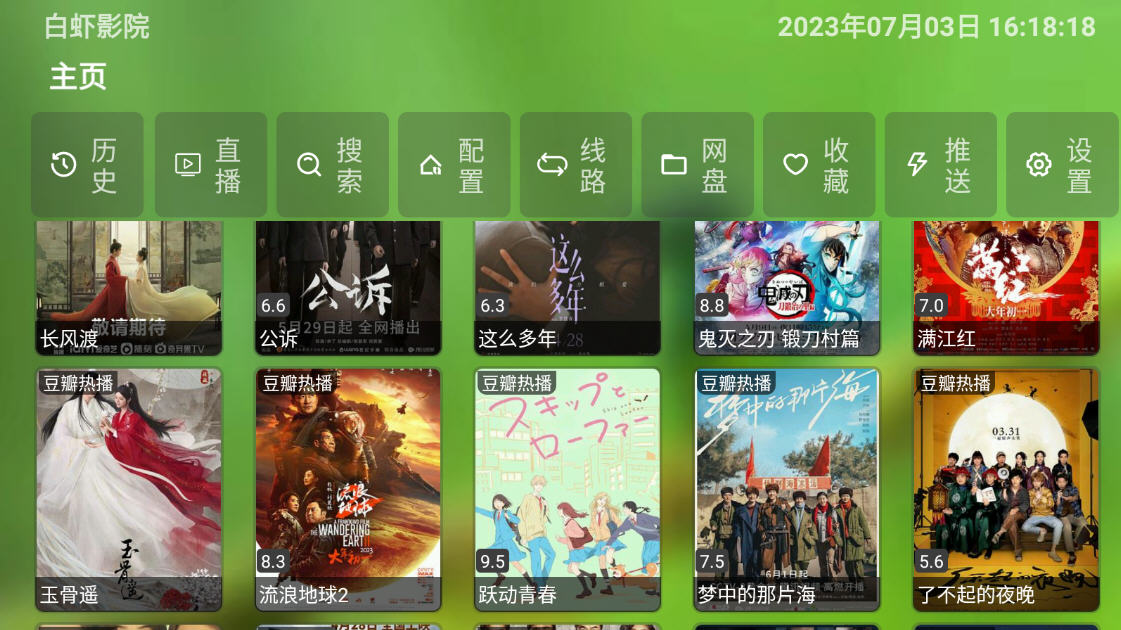
Task: Tap the 推送 push button
Action: (940, 165)
